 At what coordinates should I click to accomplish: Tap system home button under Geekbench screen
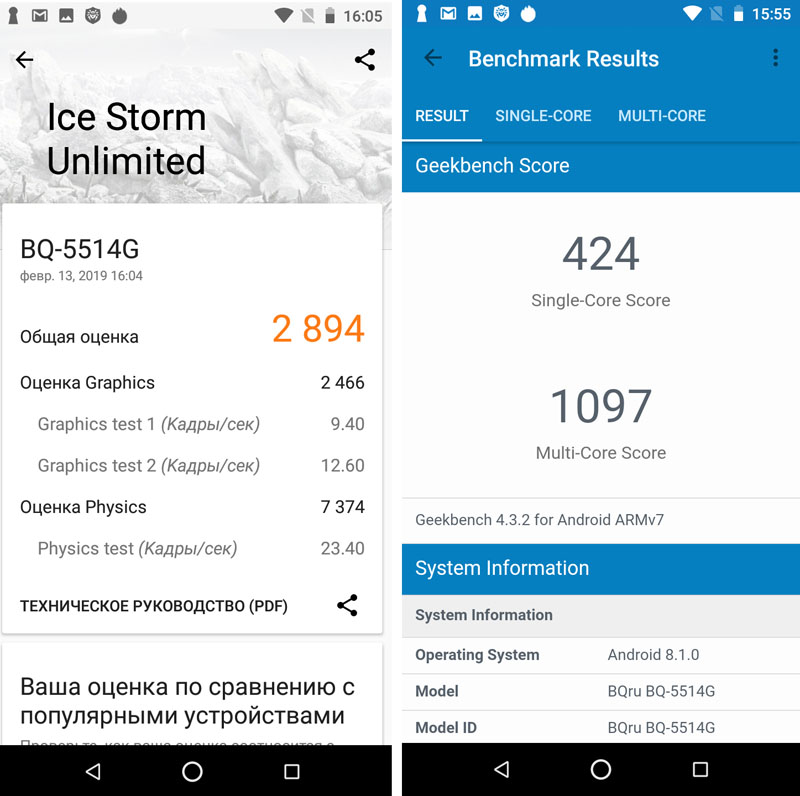[x=601, y=770]
